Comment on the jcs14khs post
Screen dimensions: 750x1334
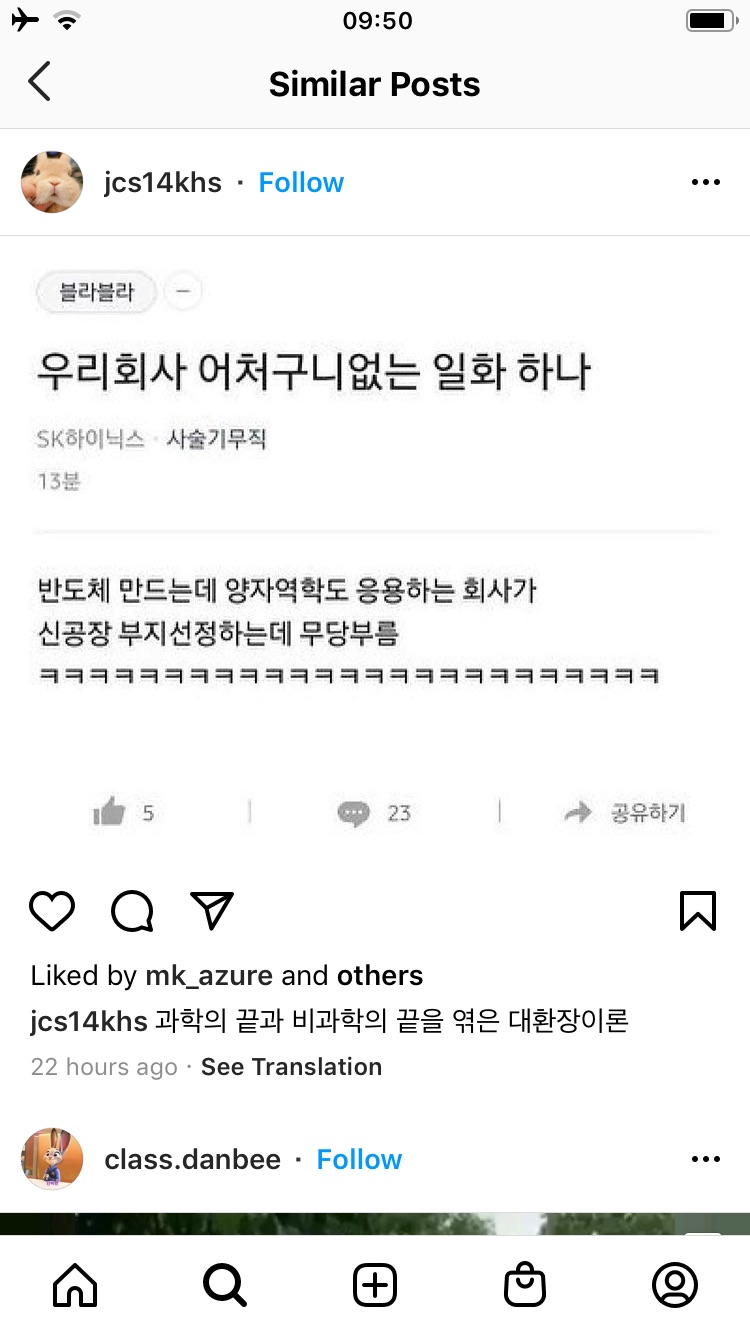pos(132,911)
